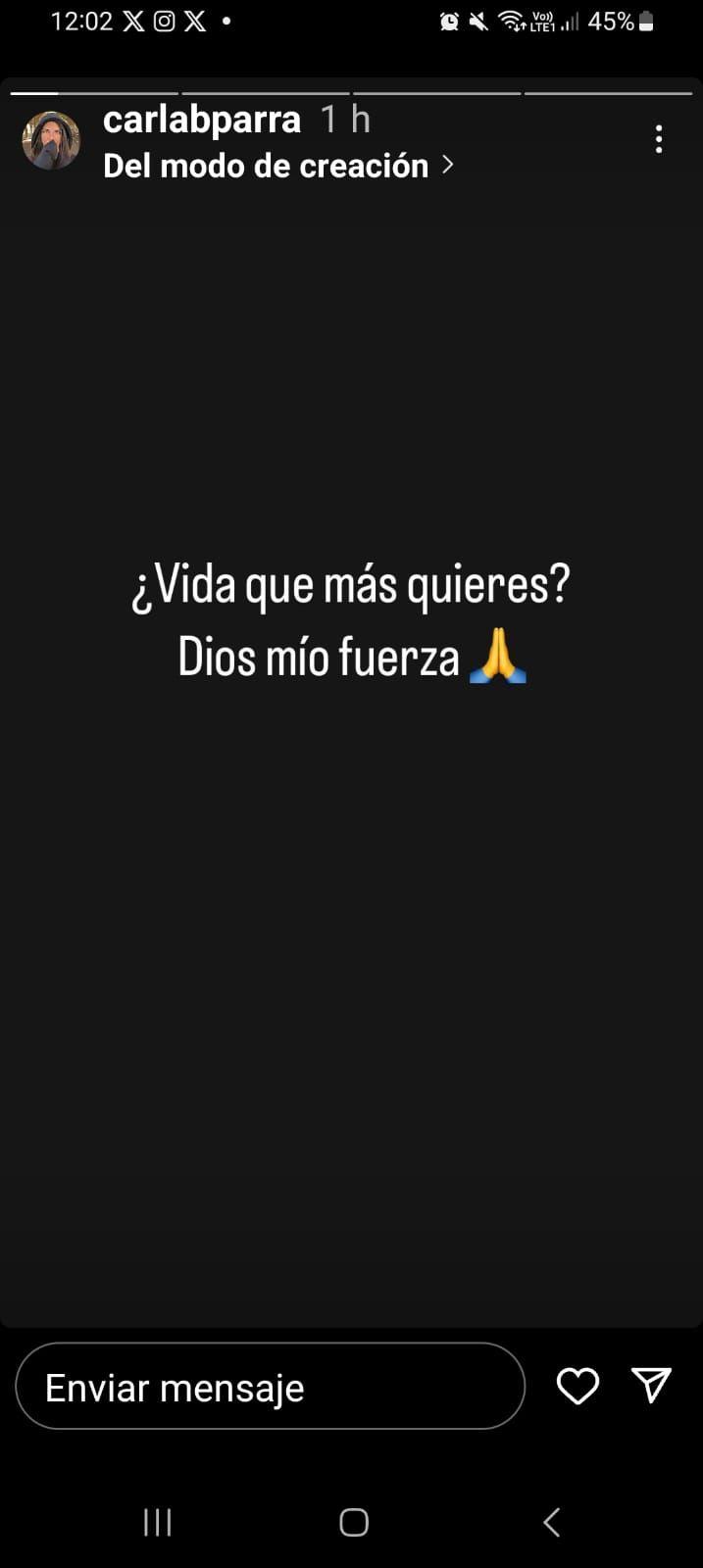This screenshot has width=703, height=1568.
Task: Go to the phone's home screen
Action: (x=354, y=1522)
